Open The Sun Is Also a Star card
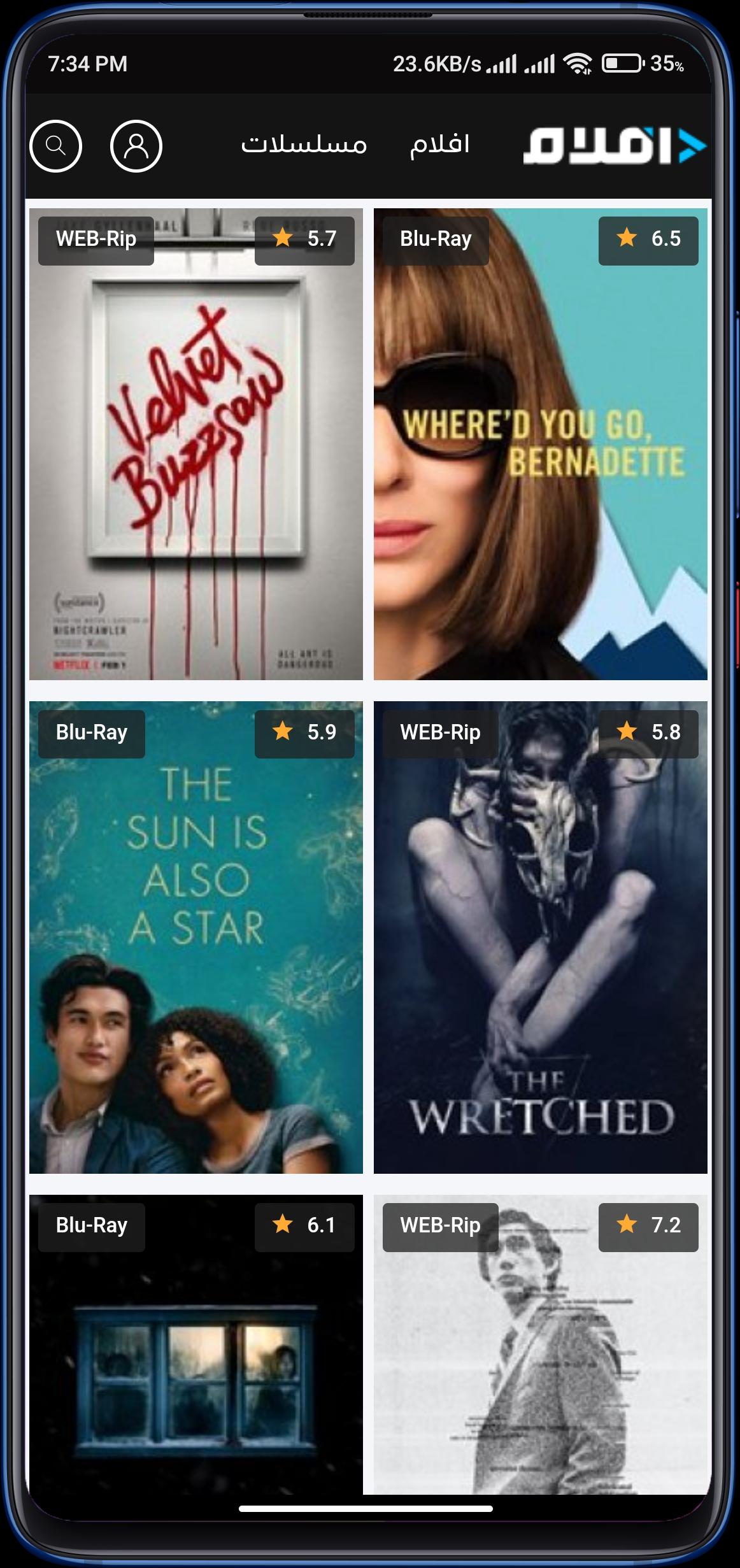Image resolution: width=740 pixels, height=1568 pixels. 196,937
